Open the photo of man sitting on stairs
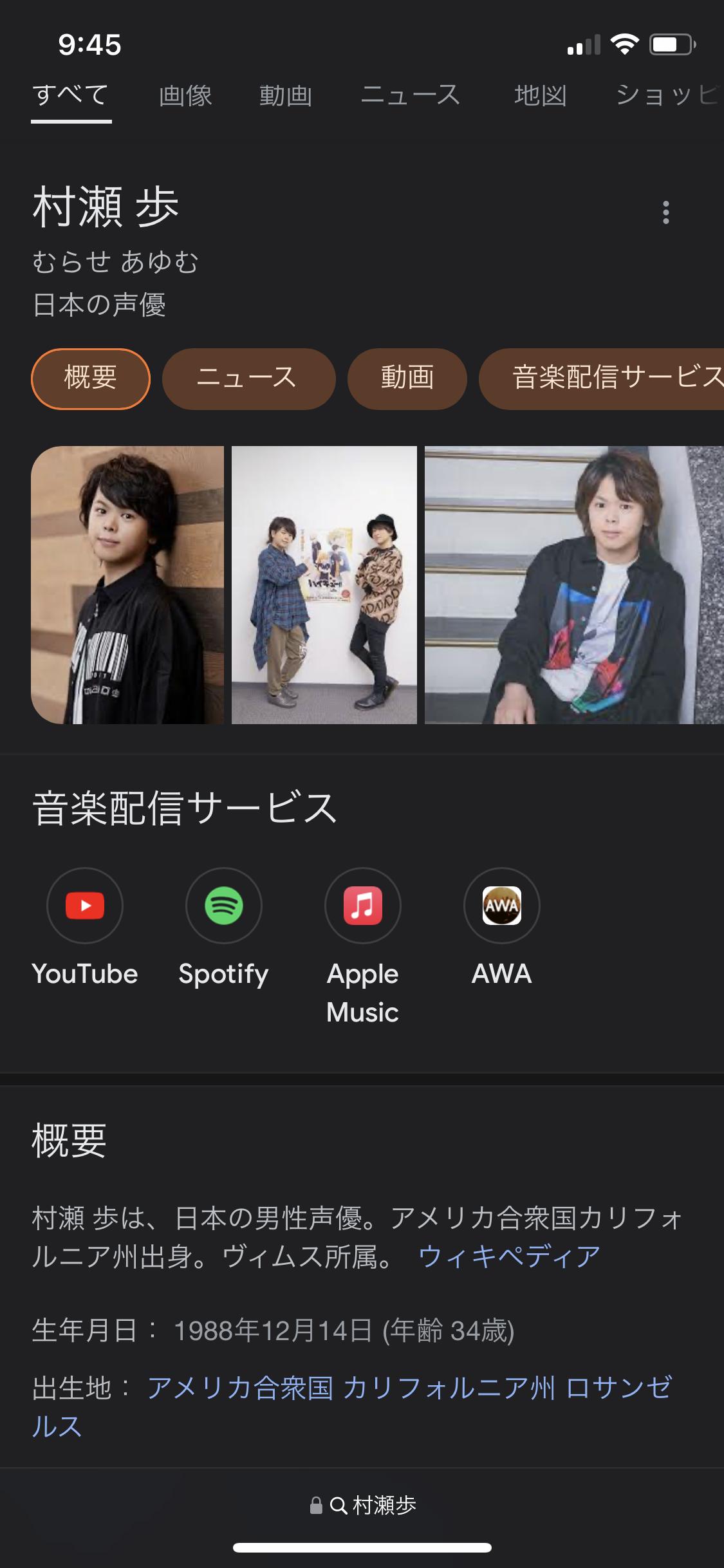The height and width of the screenshot is (1568, 724). coord(573,584)
